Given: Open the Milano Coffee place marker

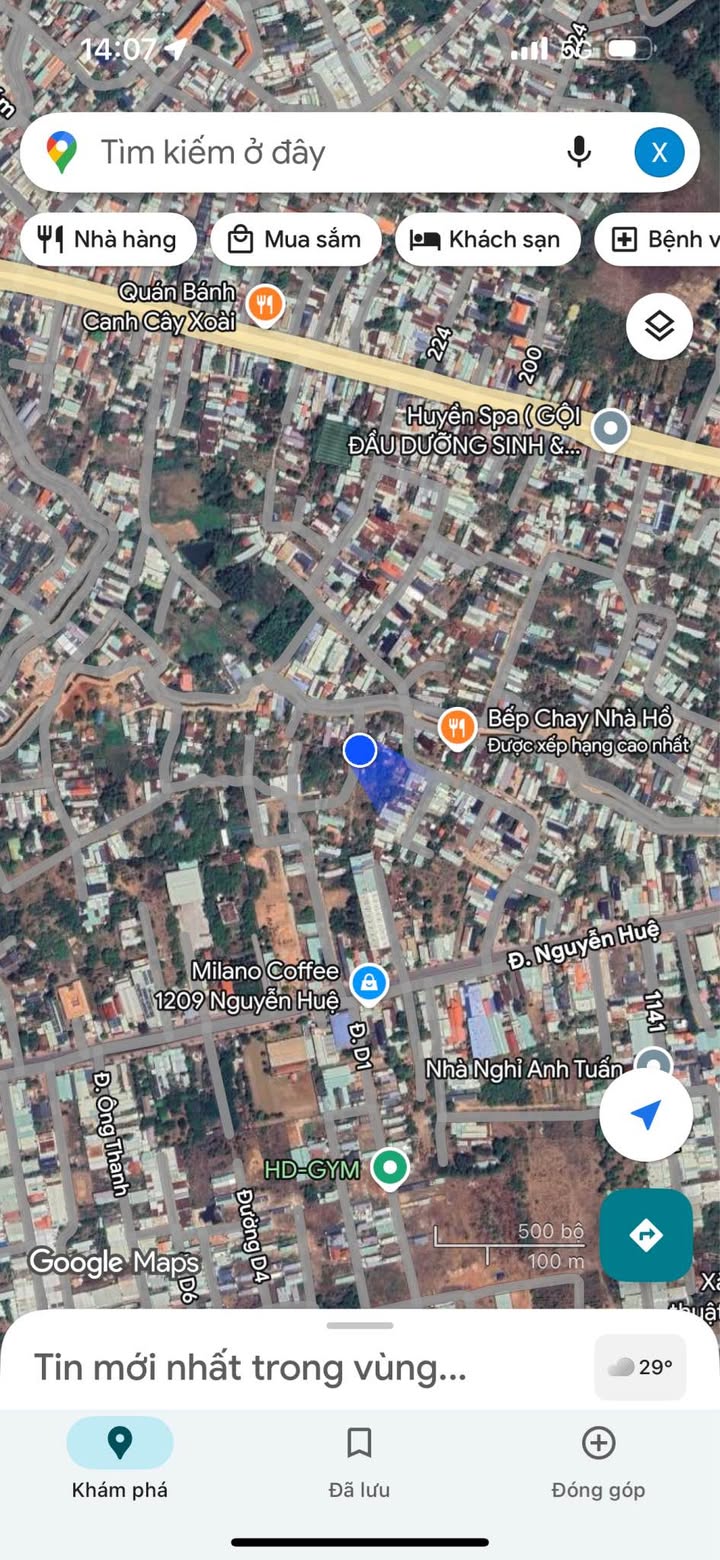Looking at the screenshot, I should (370, 982).
